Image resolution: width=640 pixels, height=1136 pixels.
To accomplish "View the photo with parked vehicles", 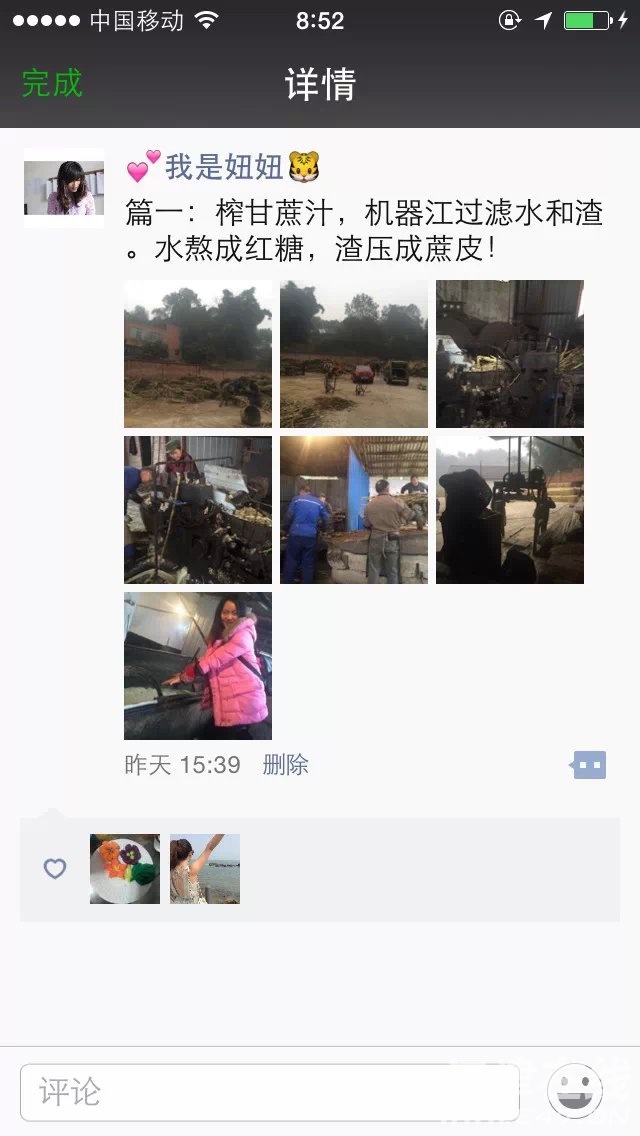I will 354,354.
